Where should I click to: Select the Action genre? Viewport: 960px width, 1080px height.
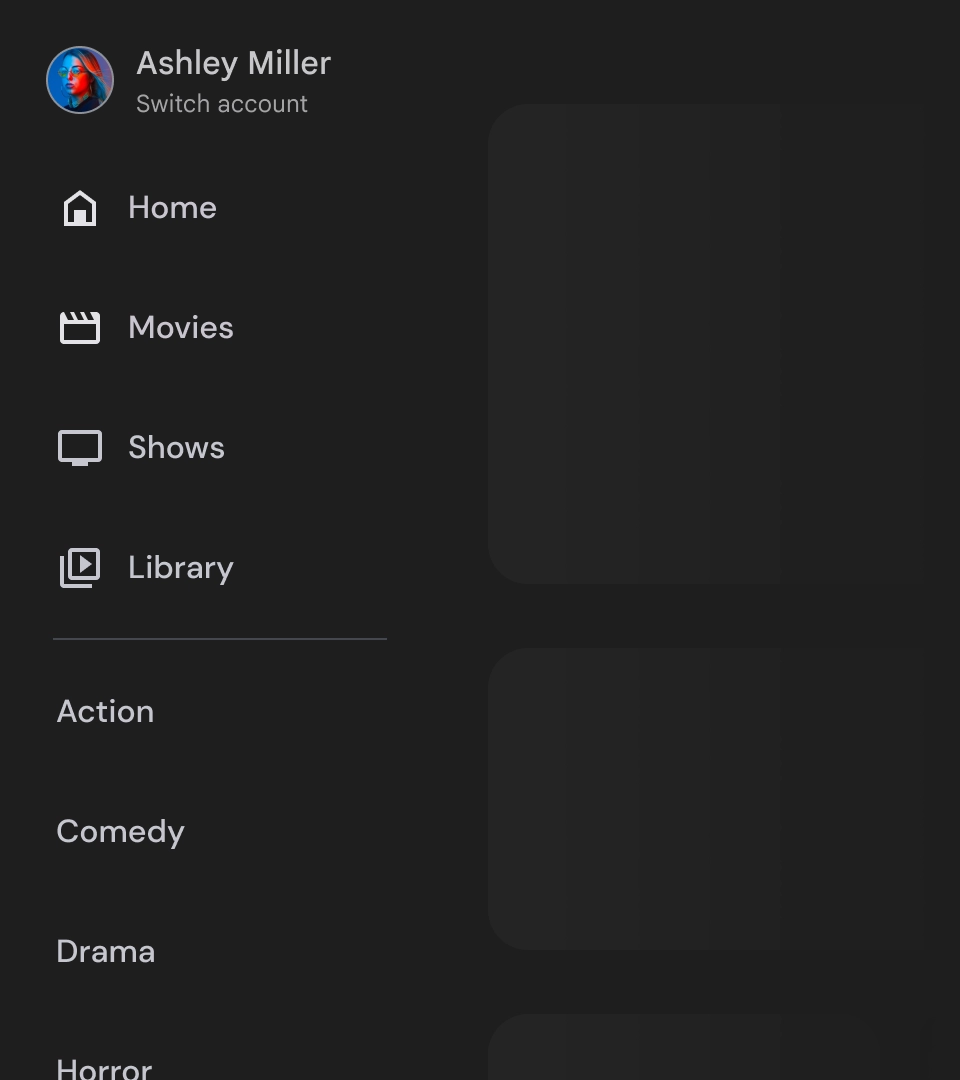(220, 712)
